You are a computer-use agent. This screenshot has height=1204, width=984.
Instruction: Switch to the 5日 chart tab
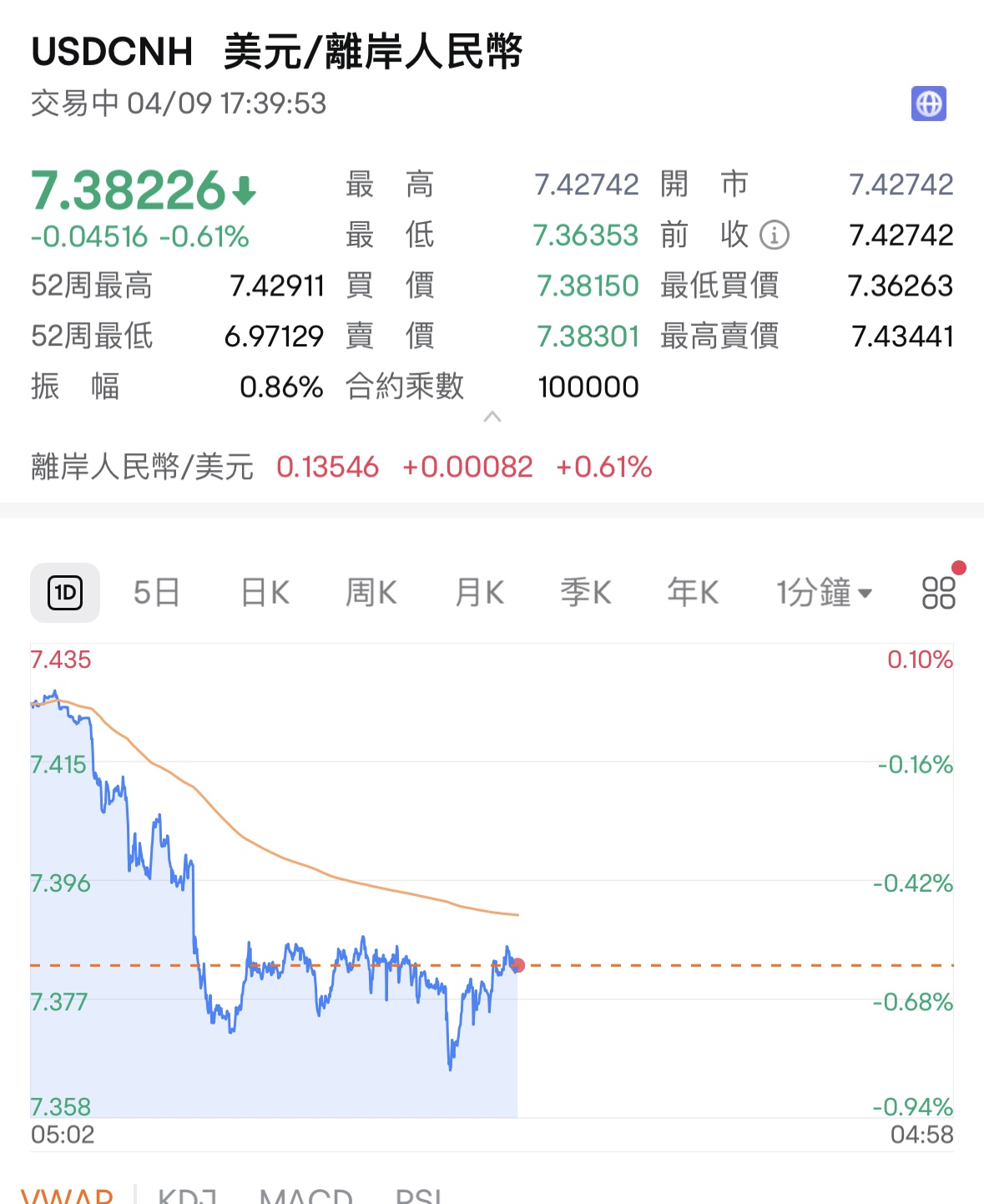157,592
